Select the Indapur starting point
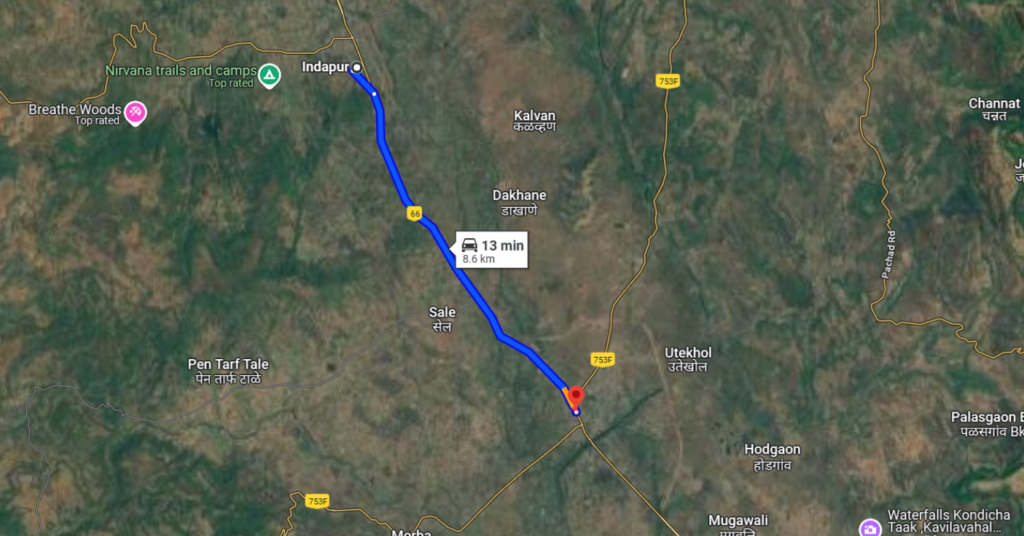This screenshot has width=1024, height=536. 356,68
